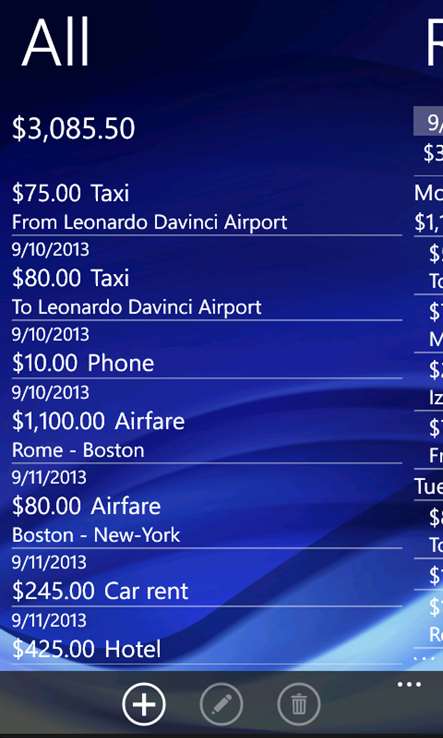Open the $80.00 Taxi to airport expense
This screenshot has width=443, height=738.
coord(207,279)
